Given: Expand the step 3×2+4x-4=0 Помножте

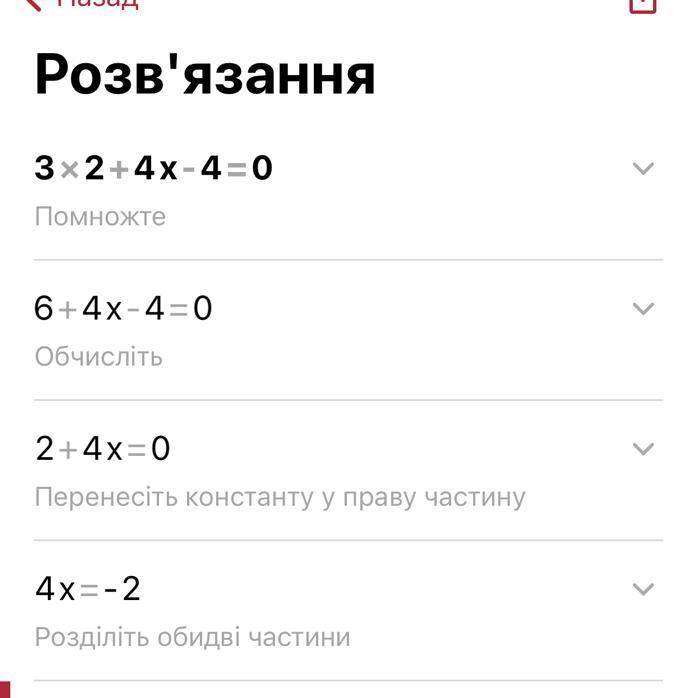Looking at the screenshot, I should (x=643, y=169).
